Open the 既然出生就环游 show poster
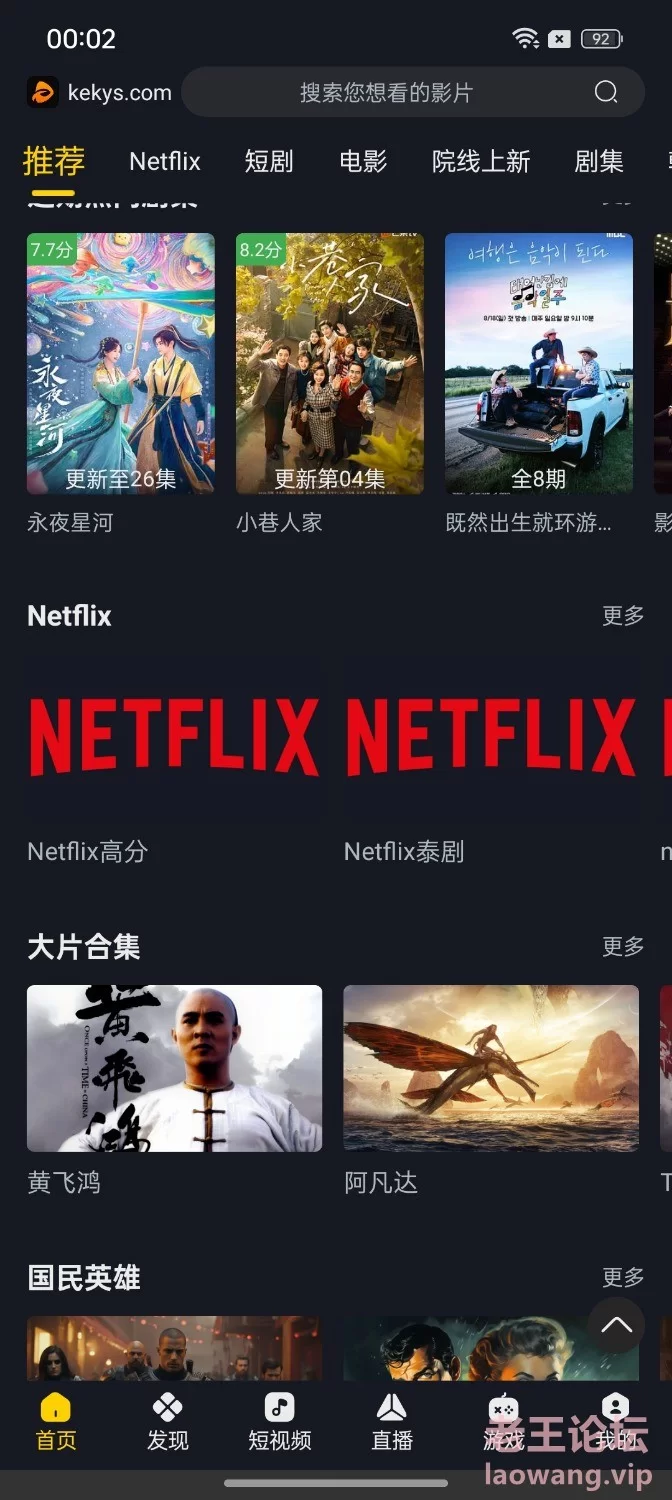The image size is (672, 1500). tap(539, 364)
